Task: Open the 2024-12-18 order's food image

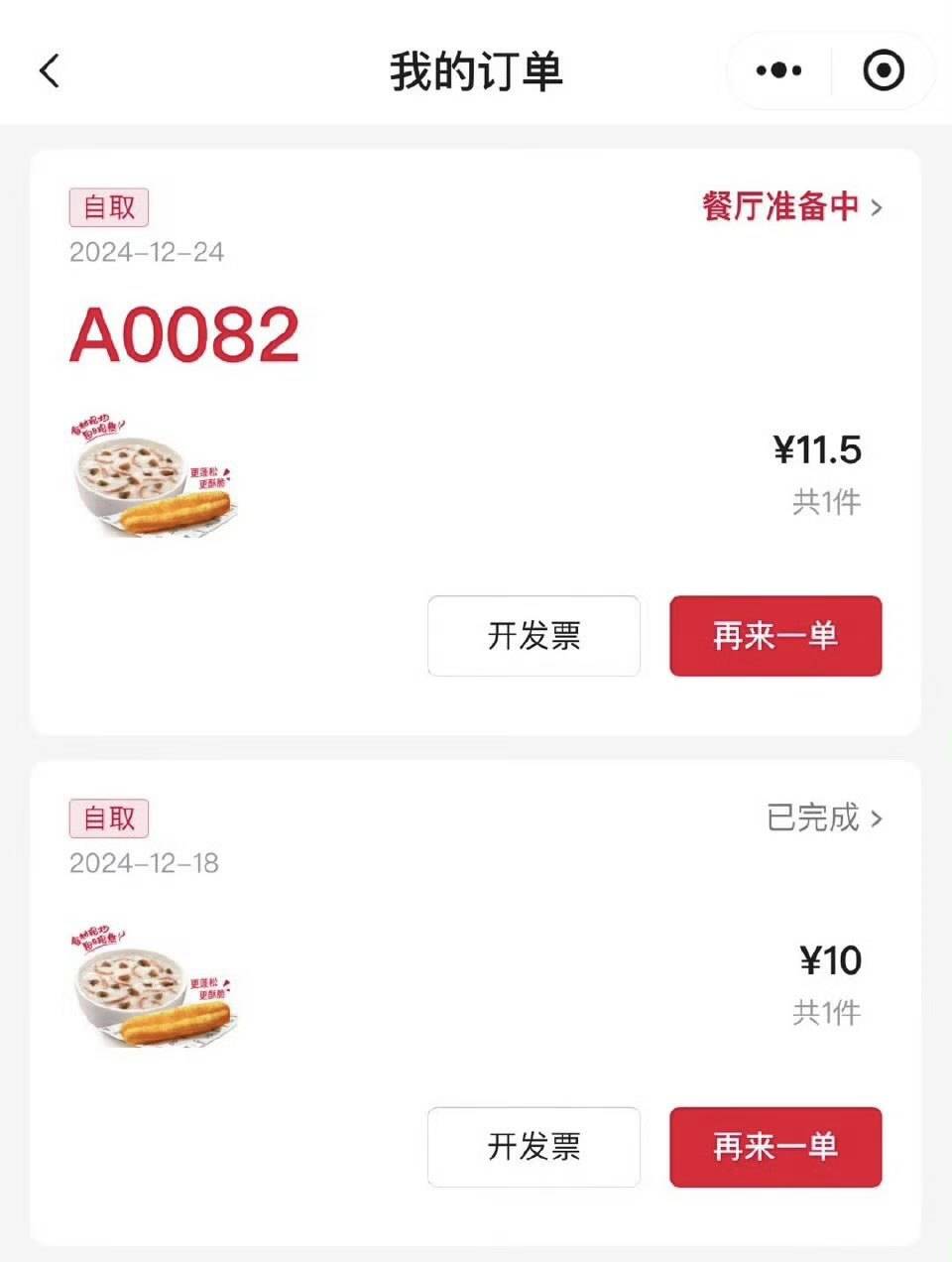Action: [154, 987]
